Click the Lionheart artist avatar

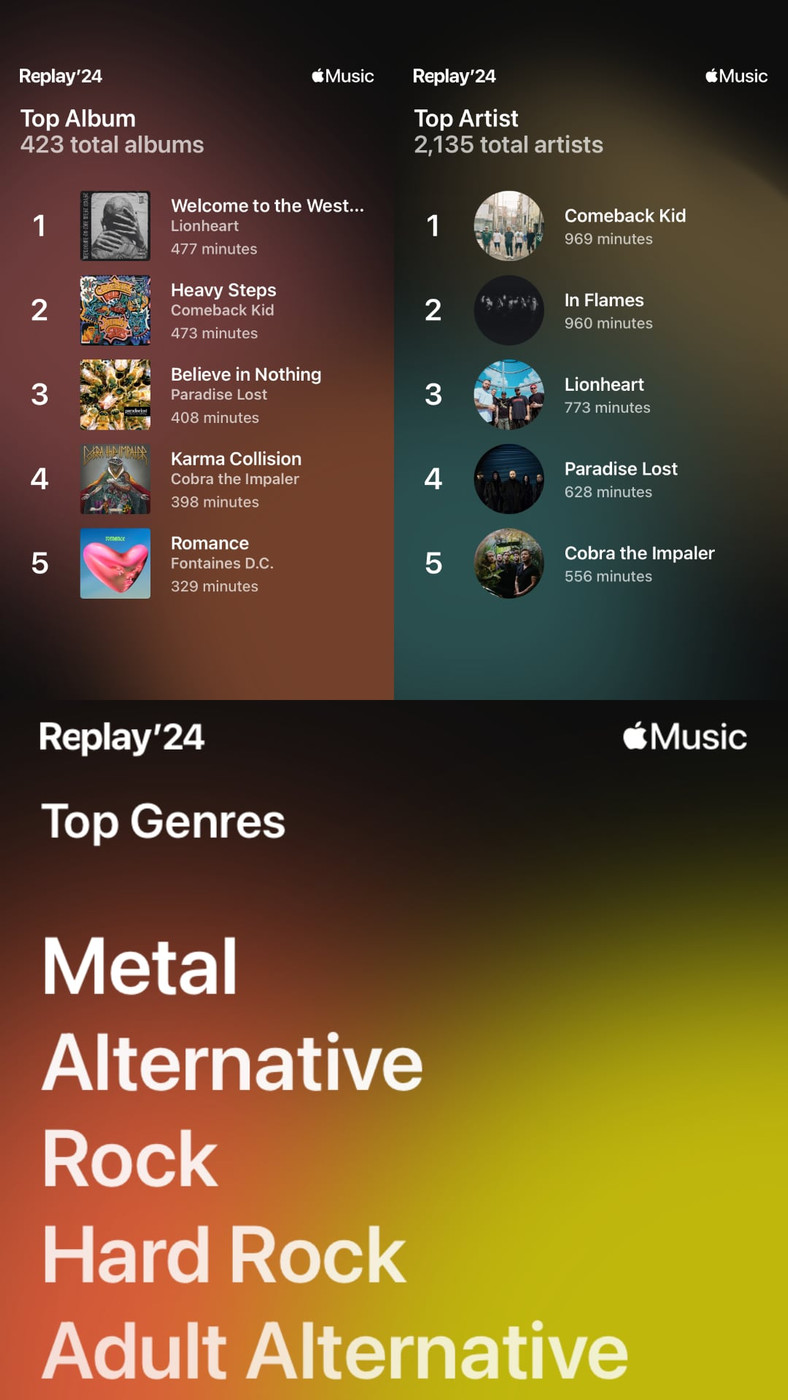point(509,394)
